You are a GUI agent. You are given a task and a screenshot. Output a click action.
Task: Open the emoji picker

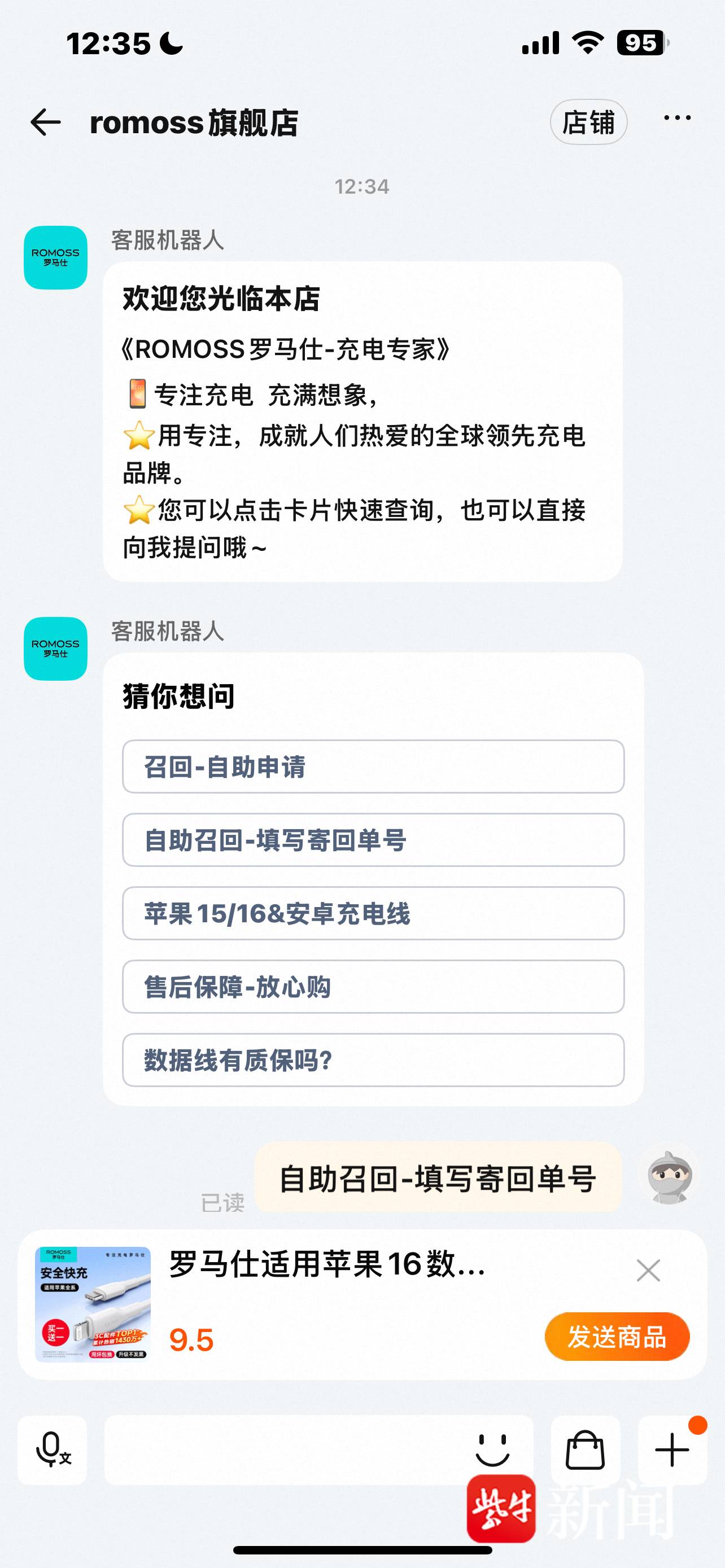[492, 1450]
